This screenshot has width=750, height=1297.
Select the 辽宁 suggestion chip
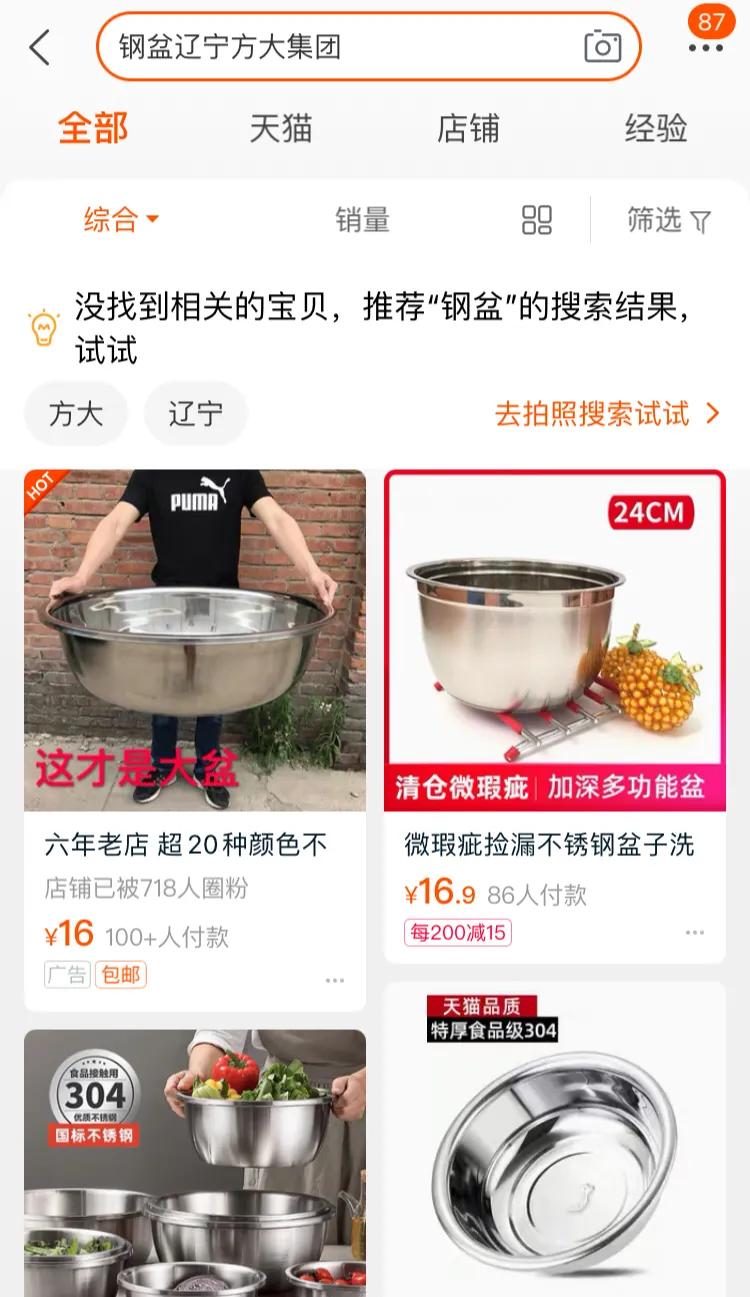coord(196,412)
